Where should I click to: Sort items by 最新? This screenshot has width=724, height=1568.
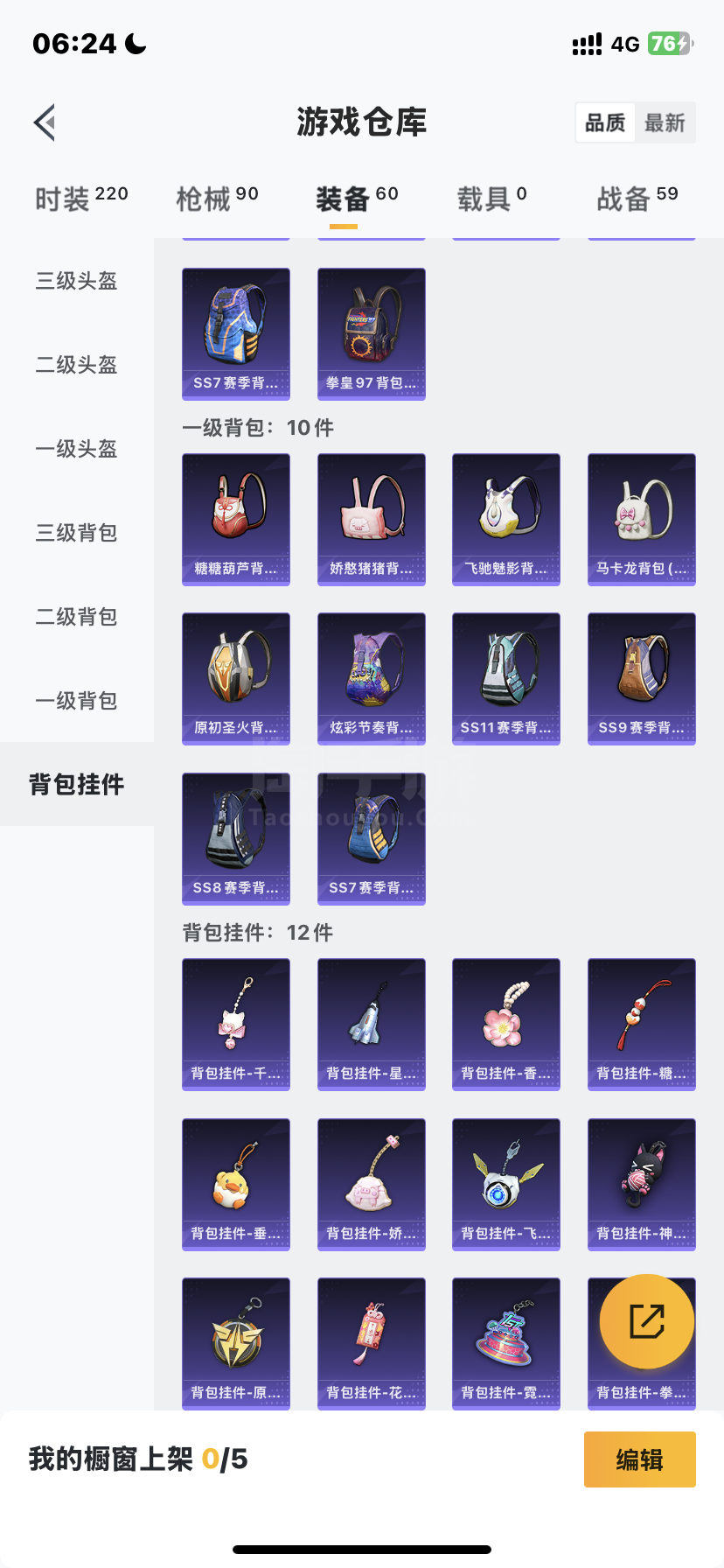point(665,122)
